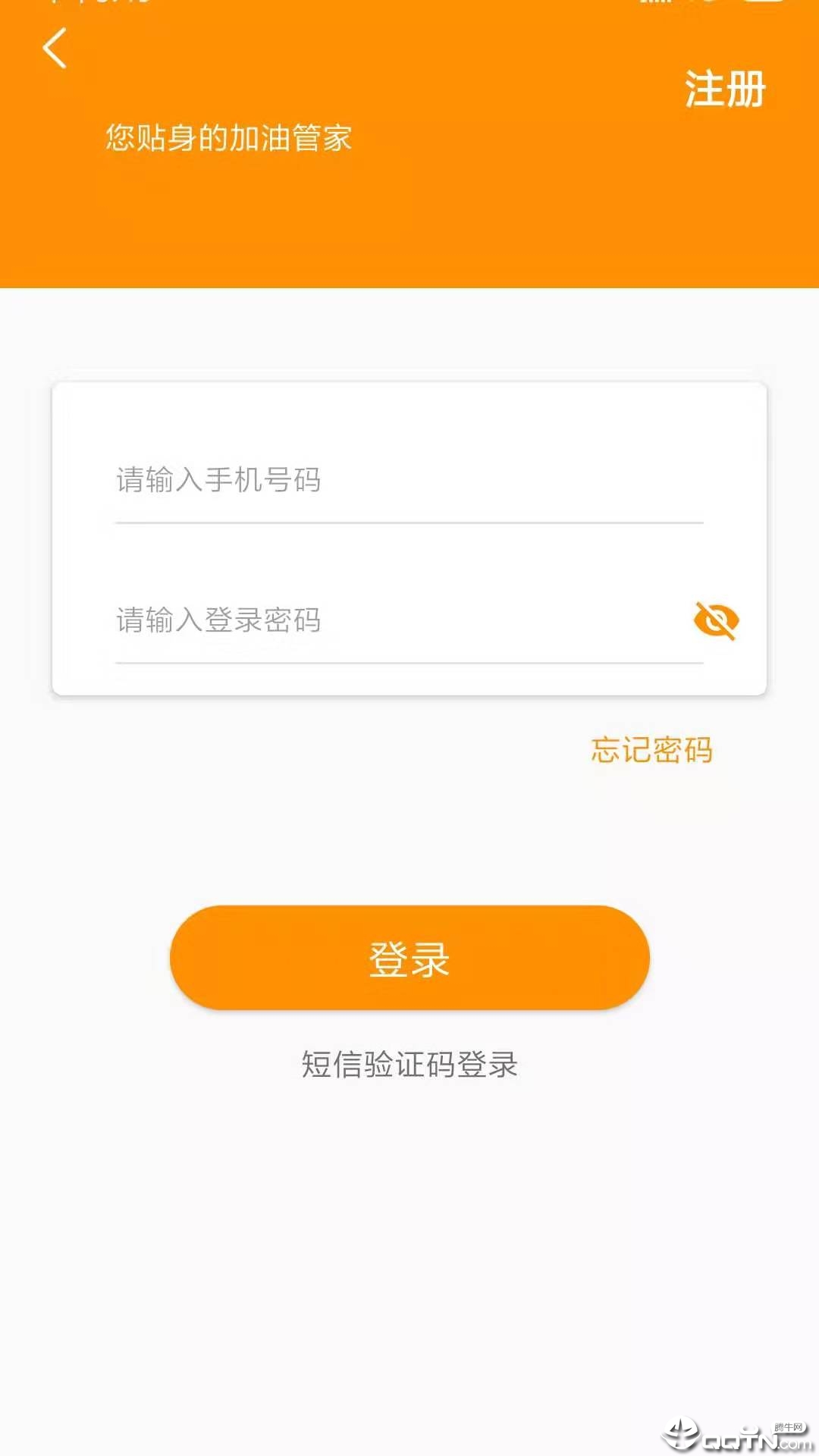Select the back chevron to exit login
This screenshot has height=1456, width=819.
(53, 49)
